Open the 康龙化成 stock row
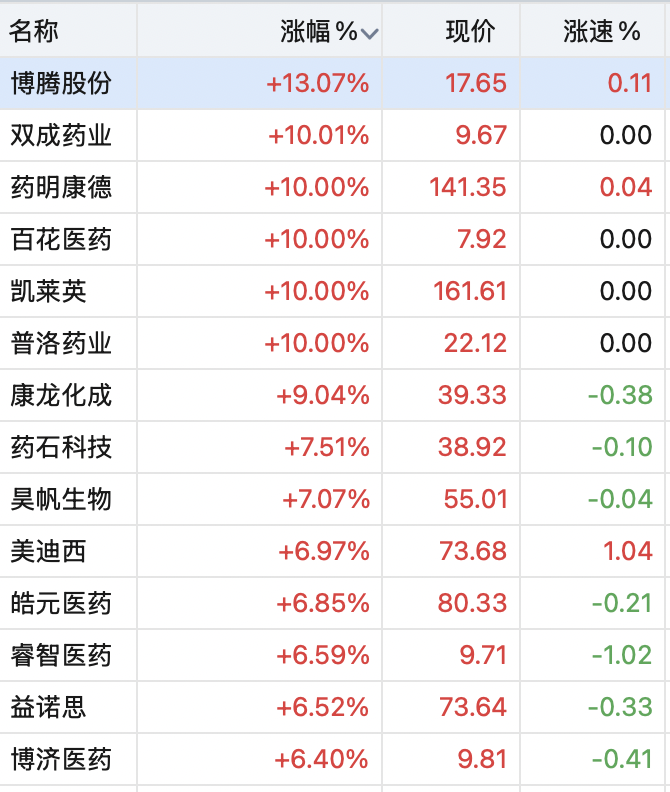Screen dimensions: 670x792 pyautogui.click(x=332, y=395)
